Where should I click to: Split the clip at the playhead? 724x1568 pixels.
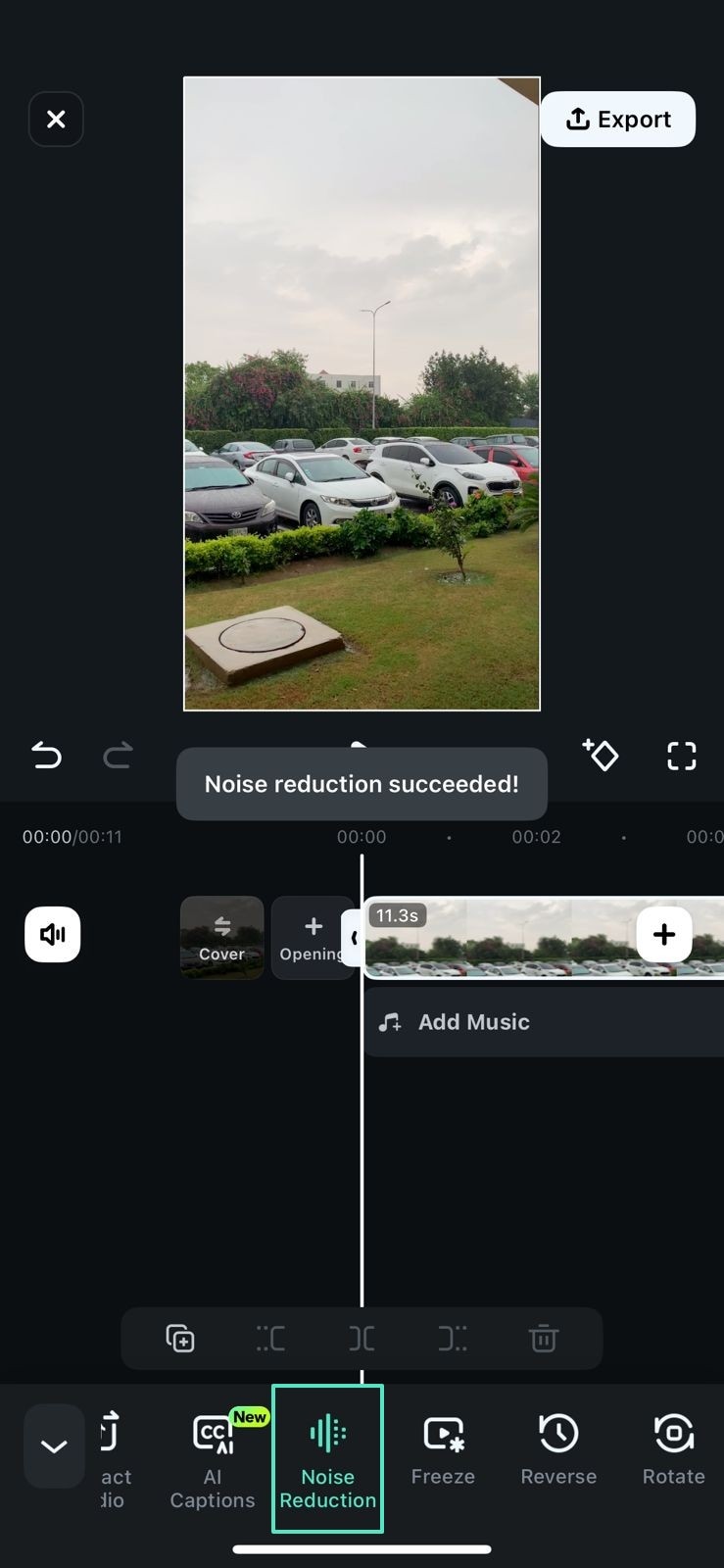pyautogui.click(x=362, y=1339)
